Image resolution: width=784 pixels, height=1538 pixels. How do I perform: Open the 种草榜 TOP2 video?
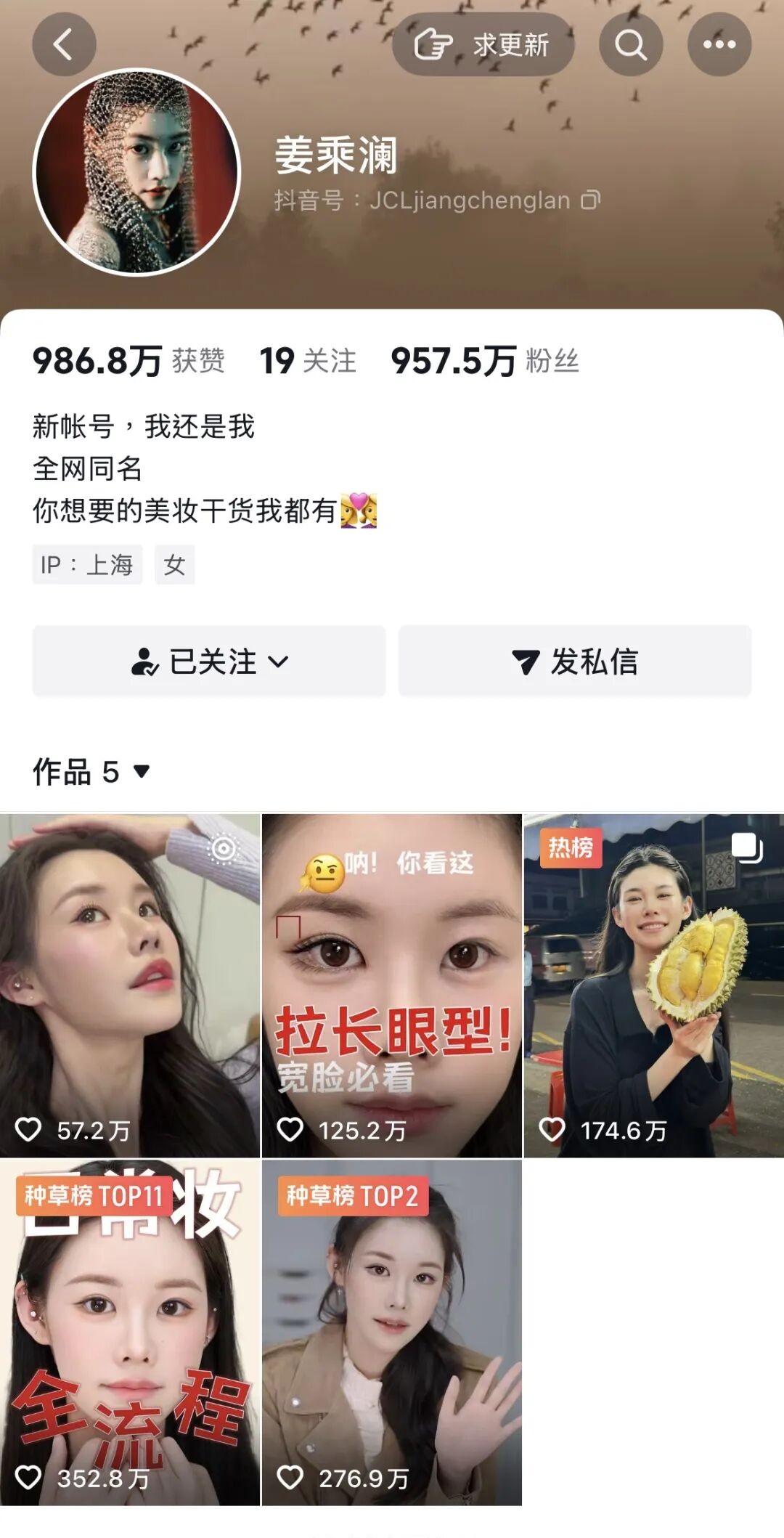[x=392, y=1332]
